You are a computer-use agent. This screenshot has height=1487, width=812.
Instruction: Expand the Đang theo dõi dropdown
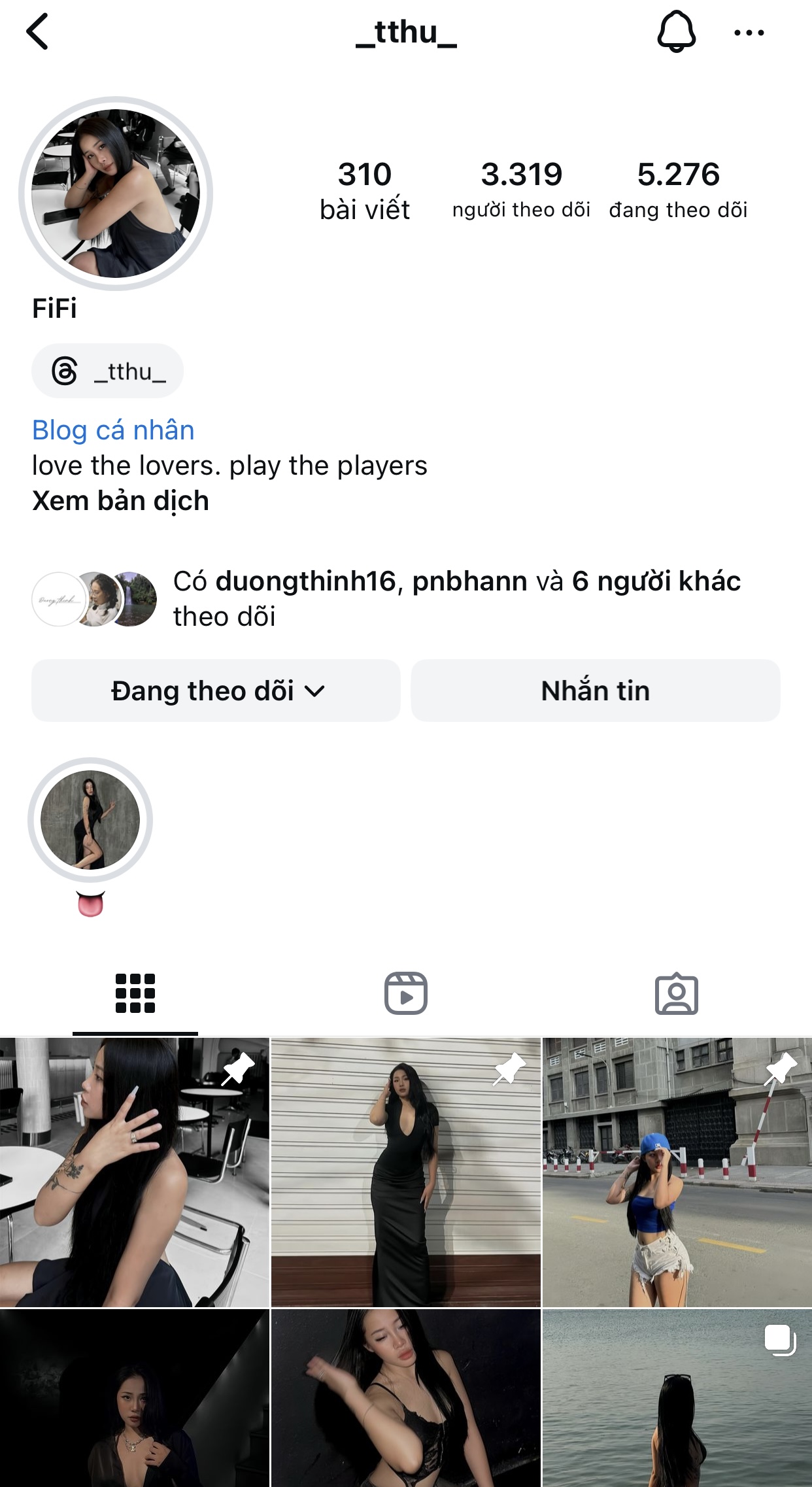coord(216,691)
